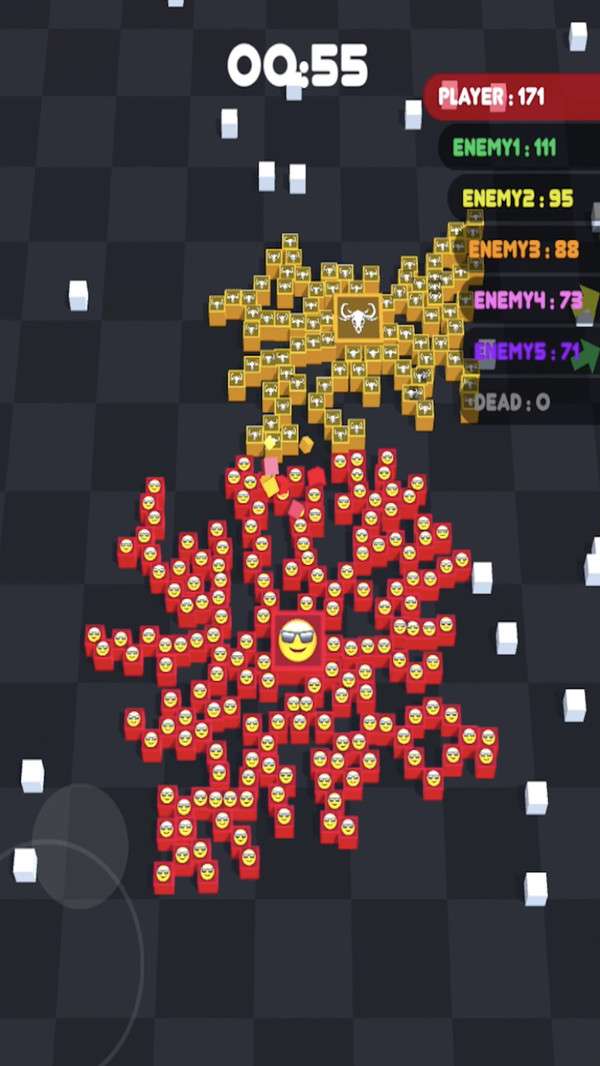Tap the virtual joystick movement pad
Viewport: 600px width, 1066px height.
tap(80, 845)
